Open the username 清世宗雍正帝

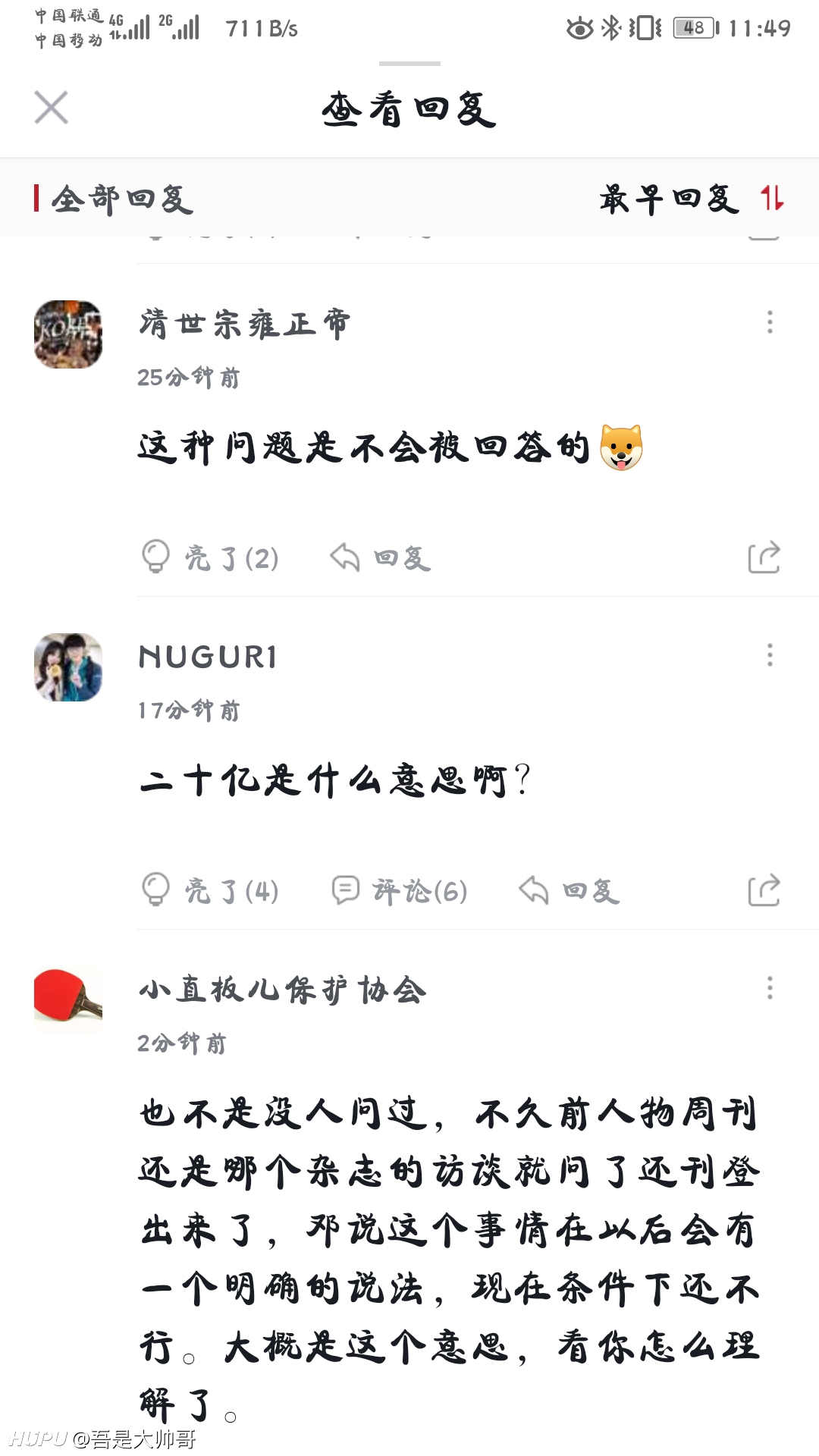coord(244,324)
